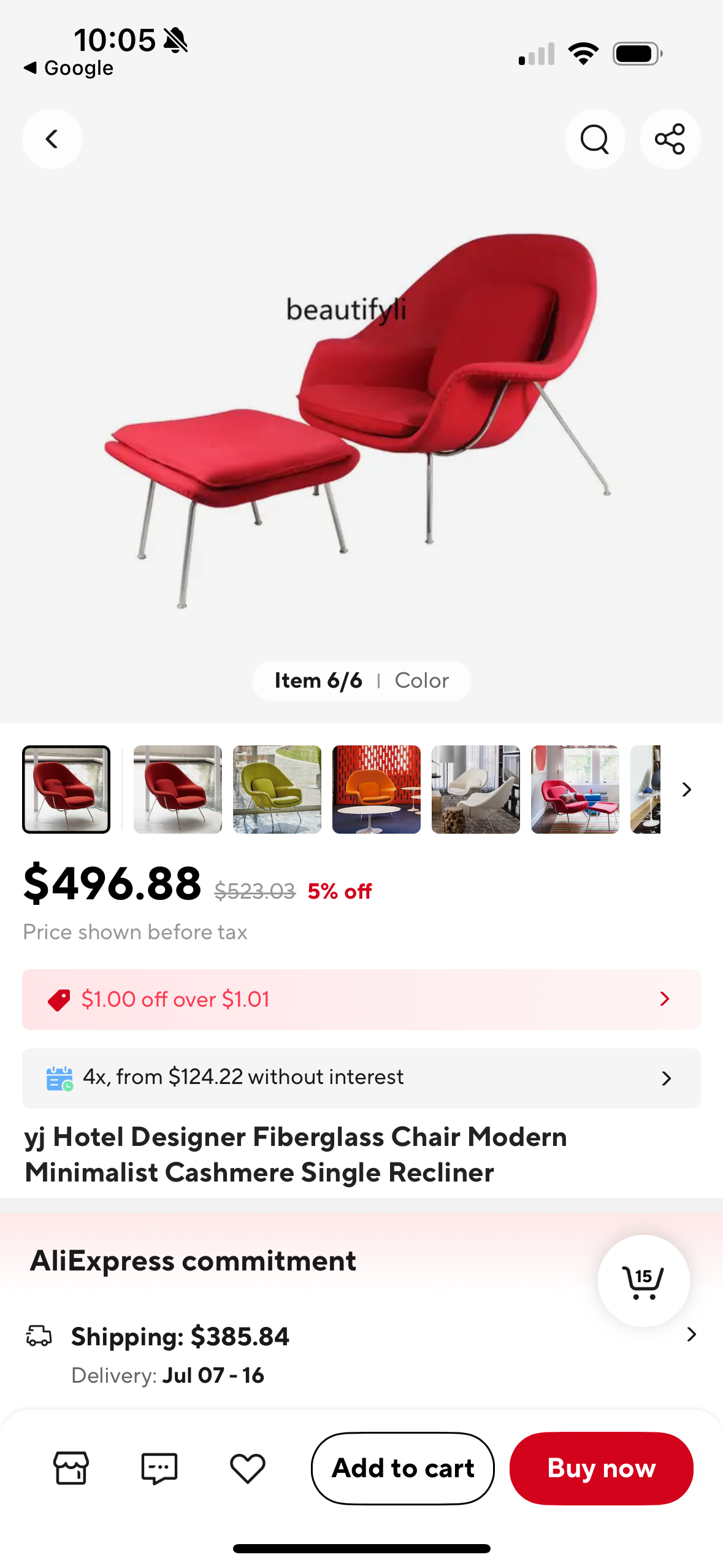Return to Google app
Image resolution: width=723 pixels, height=1568 pixels.
69,68
